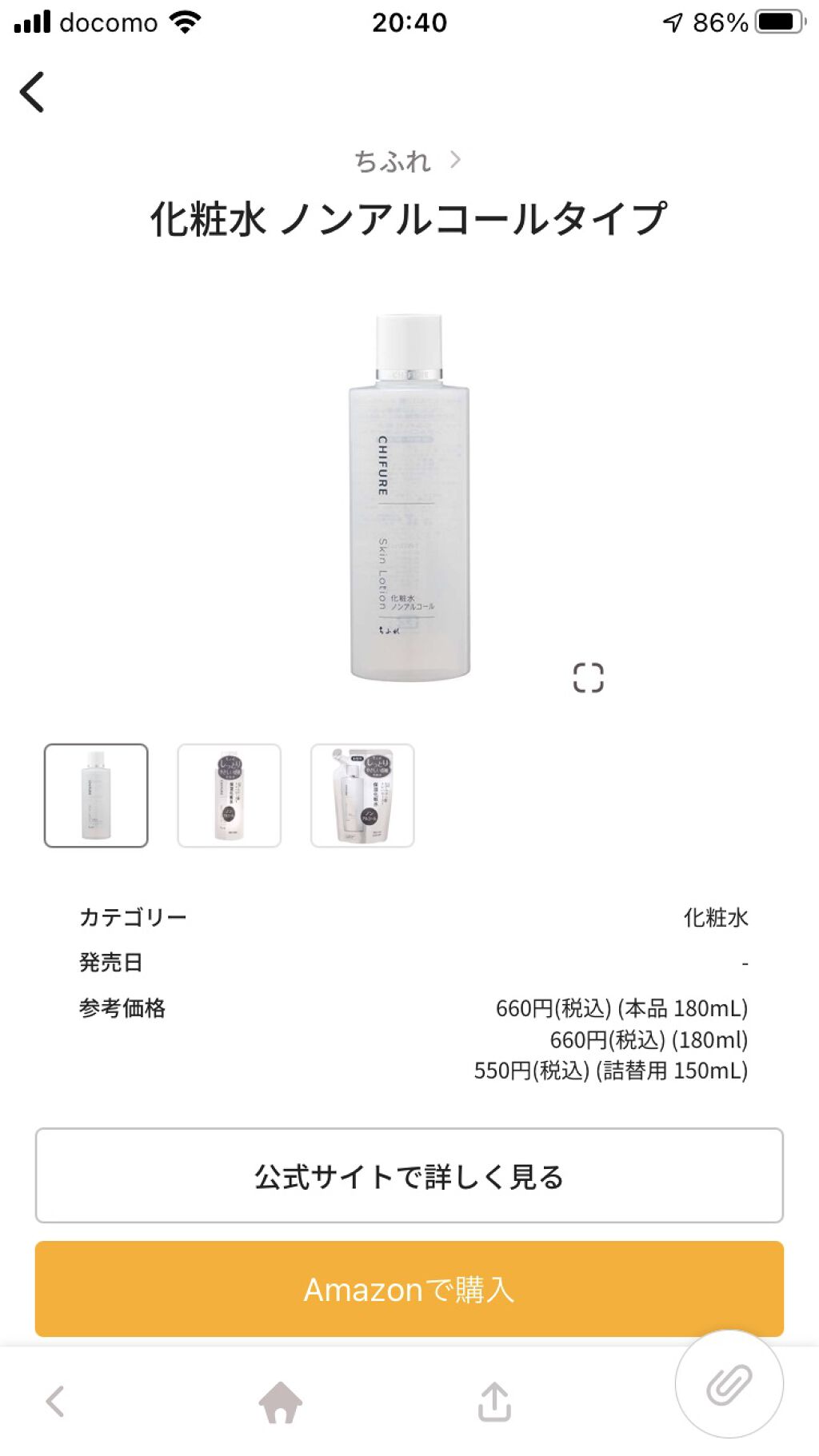
Task: Expand the product image to fullscreen
Action: (x=588, y=678)
